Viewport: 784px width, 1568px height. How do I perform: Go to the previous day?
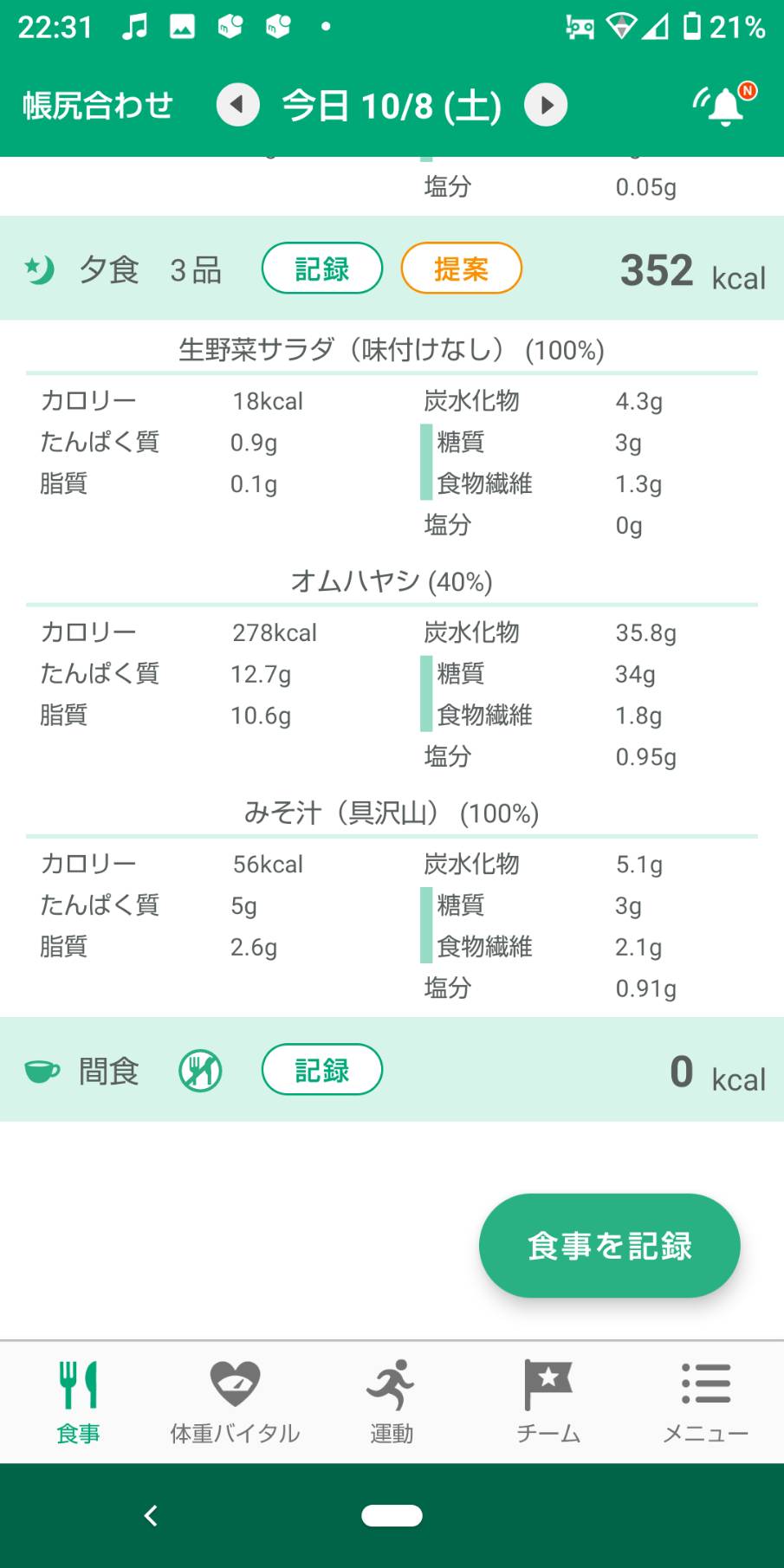(x=238, y=105)
